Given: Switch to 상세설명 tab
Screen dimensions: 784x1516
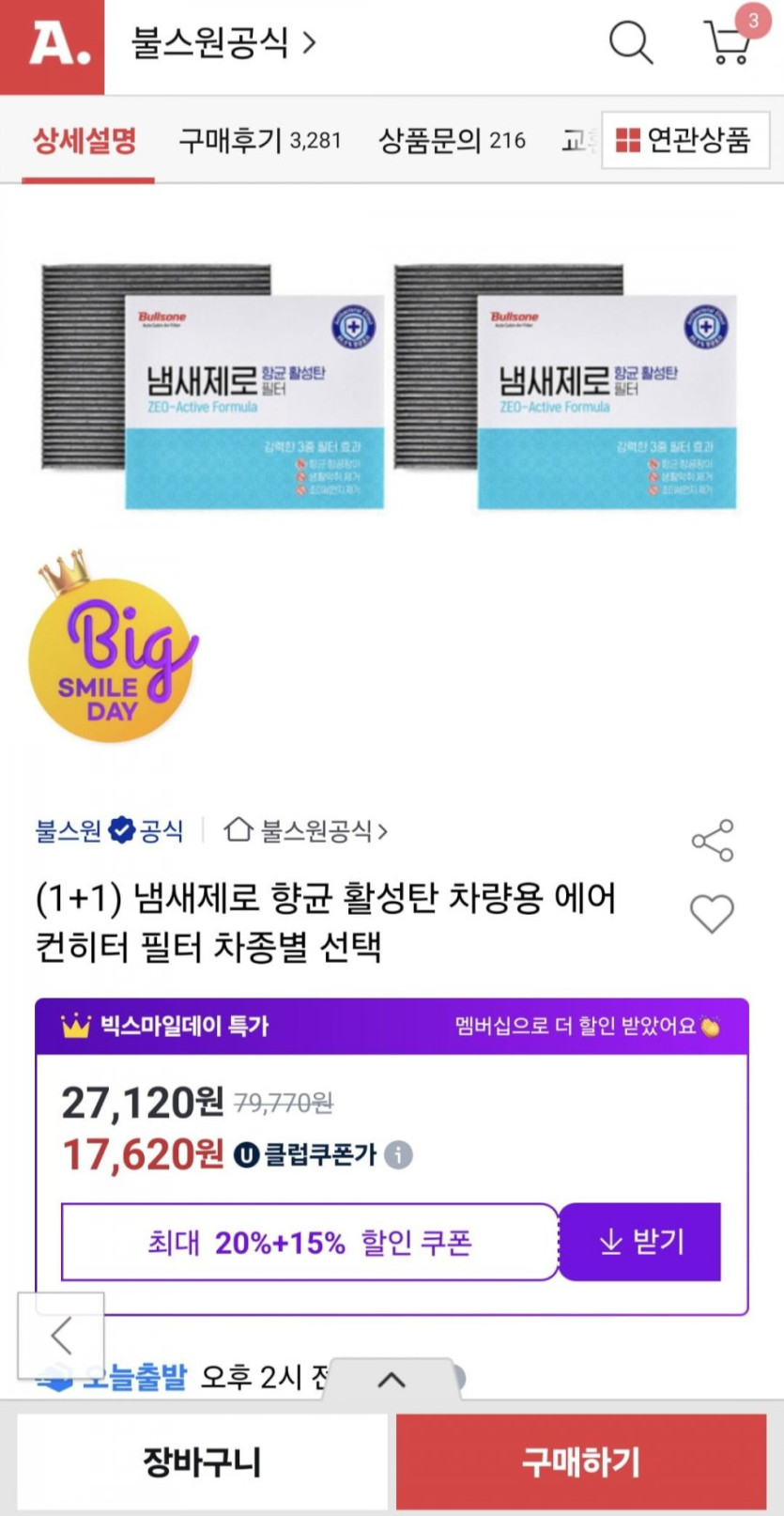Looking at the screenshot, I should click(85, 141).
